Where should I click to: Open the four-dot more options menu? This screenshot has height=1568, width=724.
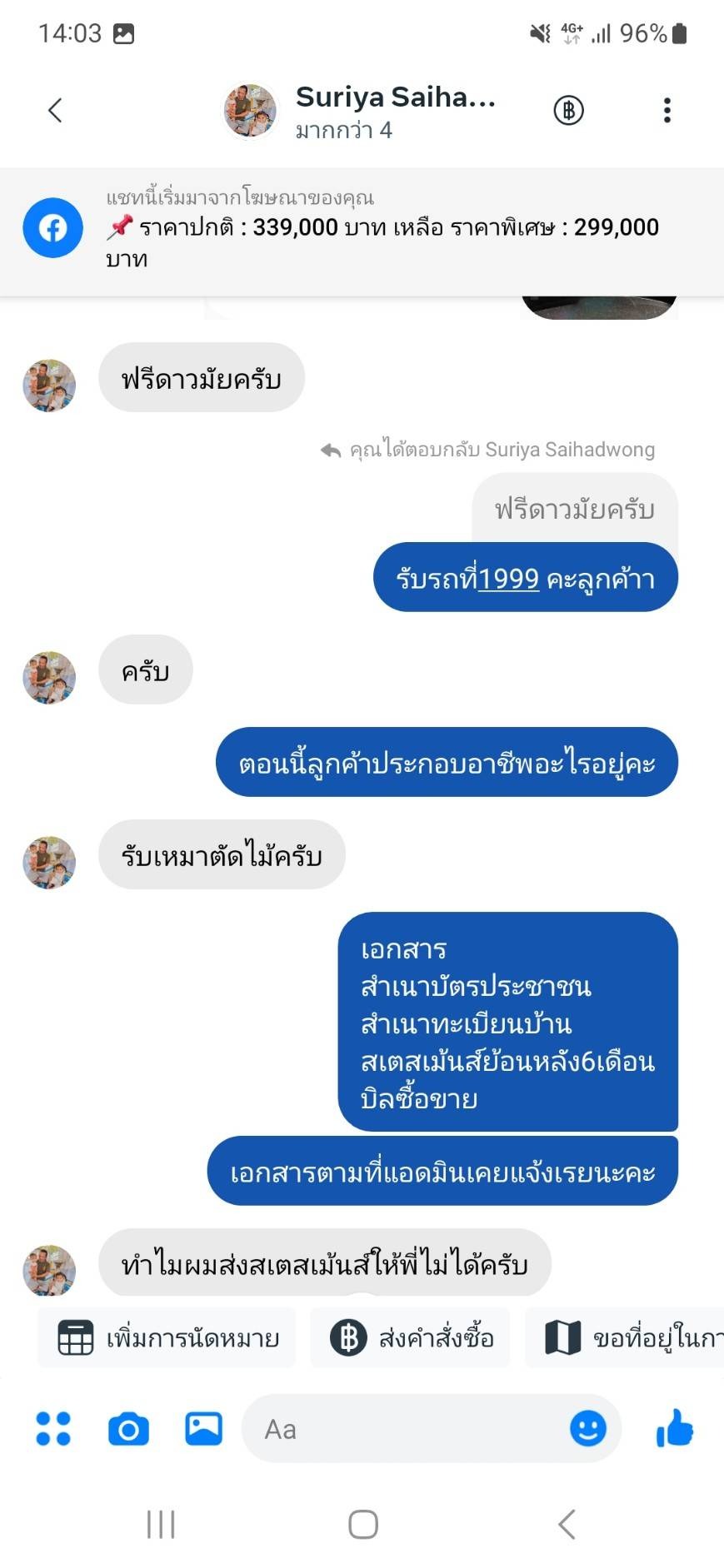click(53, 1429)
